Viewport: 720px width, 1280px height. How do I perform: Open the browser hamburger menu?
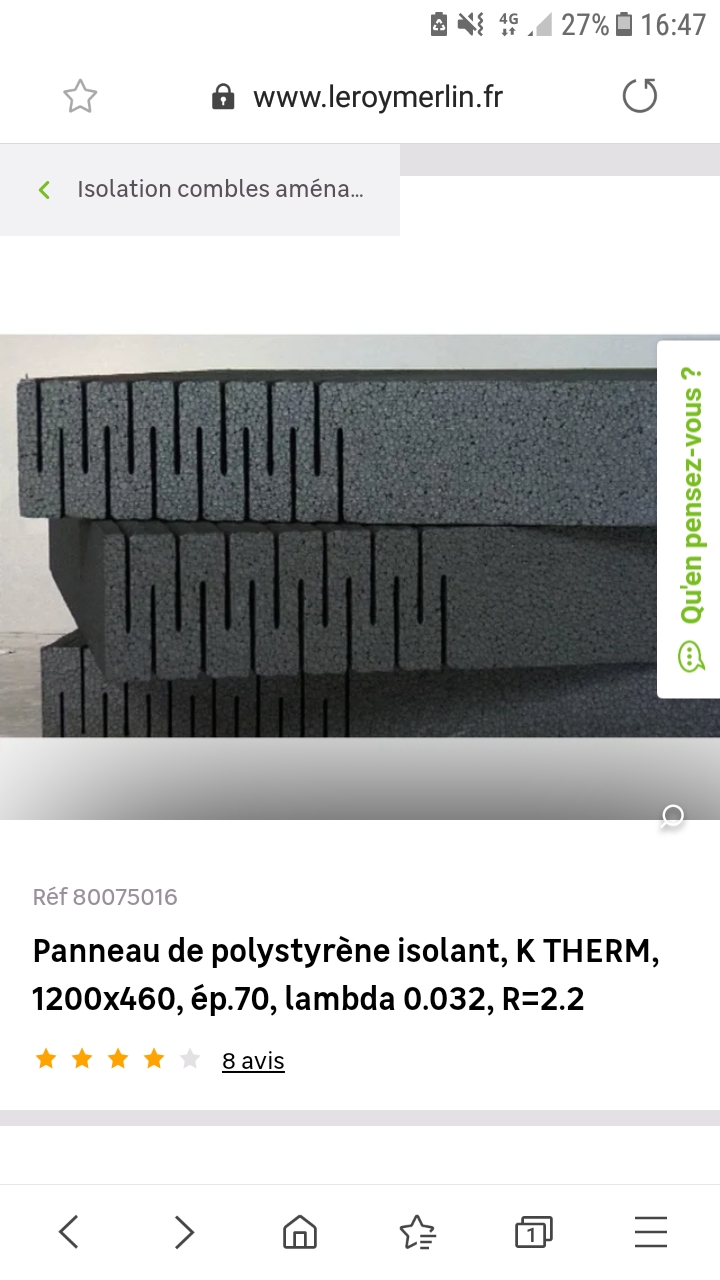pyautogui.click(x=651, y=1232)
